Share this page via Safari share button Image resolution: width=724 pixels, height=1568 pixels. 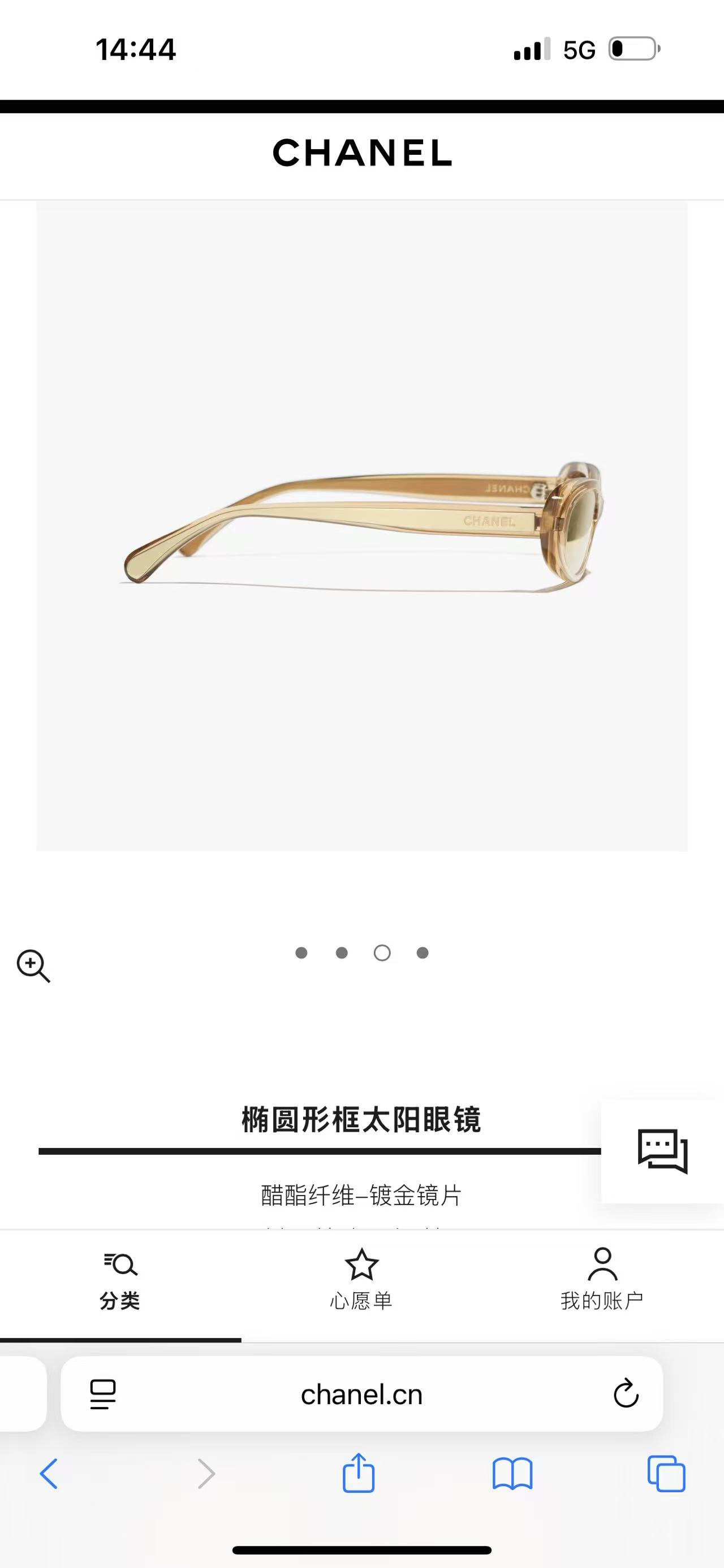pos(358,1474)
